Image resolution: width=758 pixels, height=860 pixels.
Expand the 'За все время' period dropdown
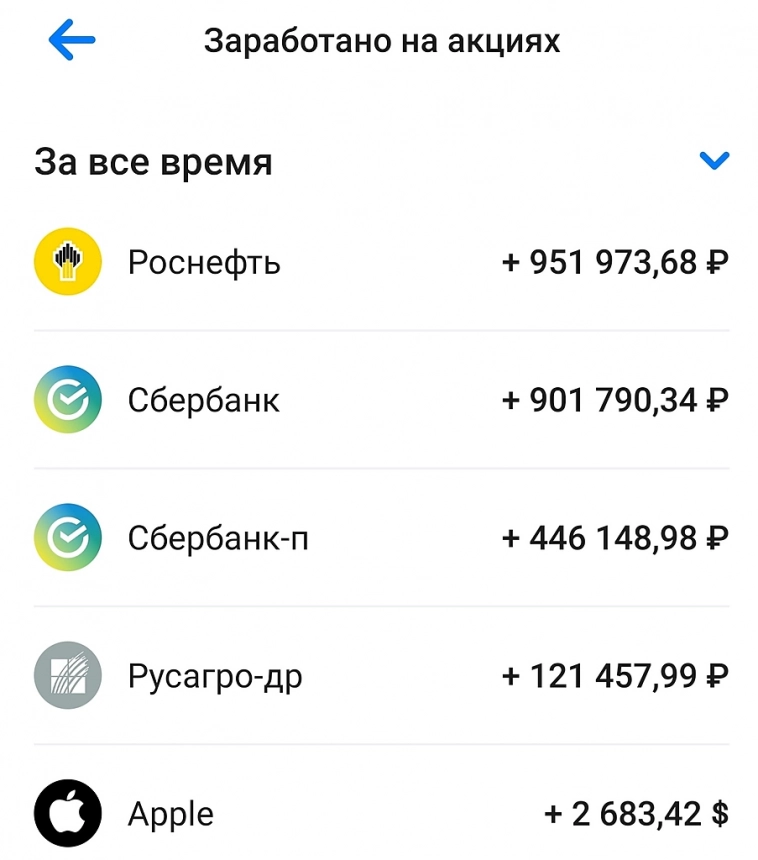(x=714, y=161)
